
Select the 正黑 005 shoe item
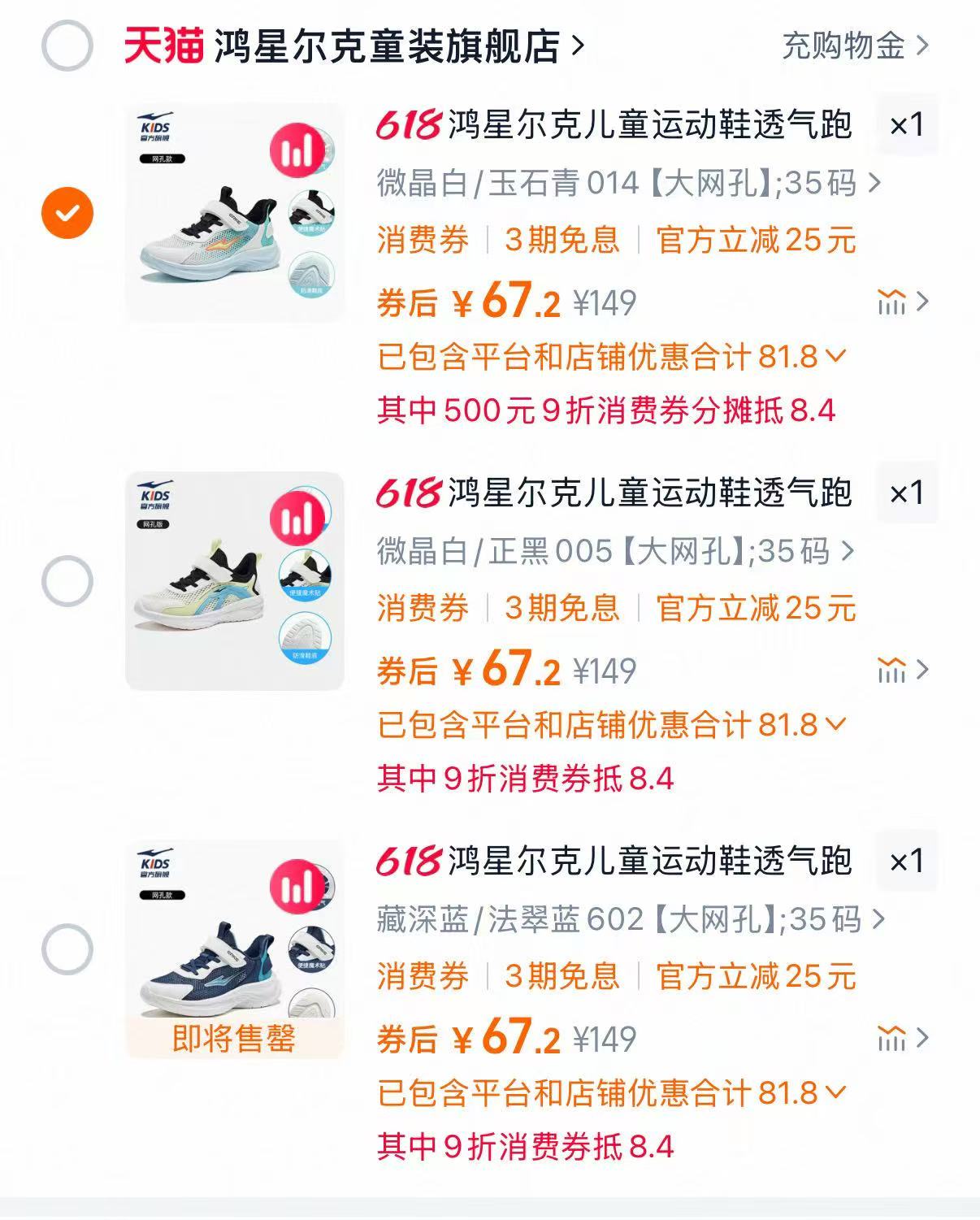[x=67, y=581]
